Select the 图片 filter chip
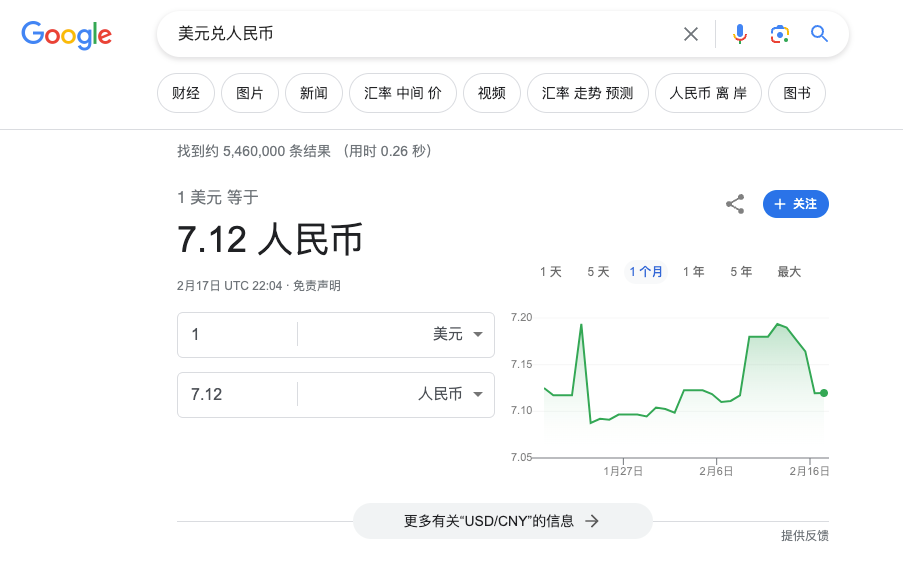The width and height of the screenshot is (903, 578). [x=250, y=93]
